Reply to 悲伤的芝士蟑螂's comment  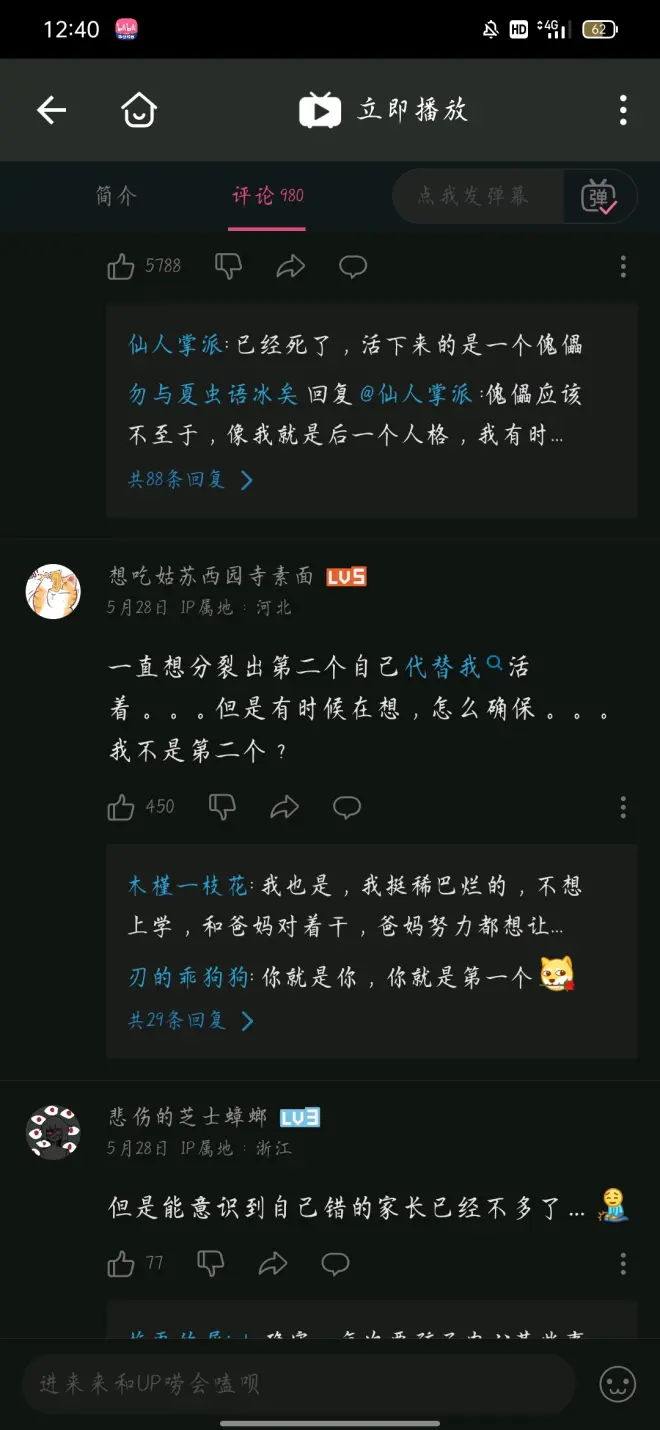(x=335, y=1264)
